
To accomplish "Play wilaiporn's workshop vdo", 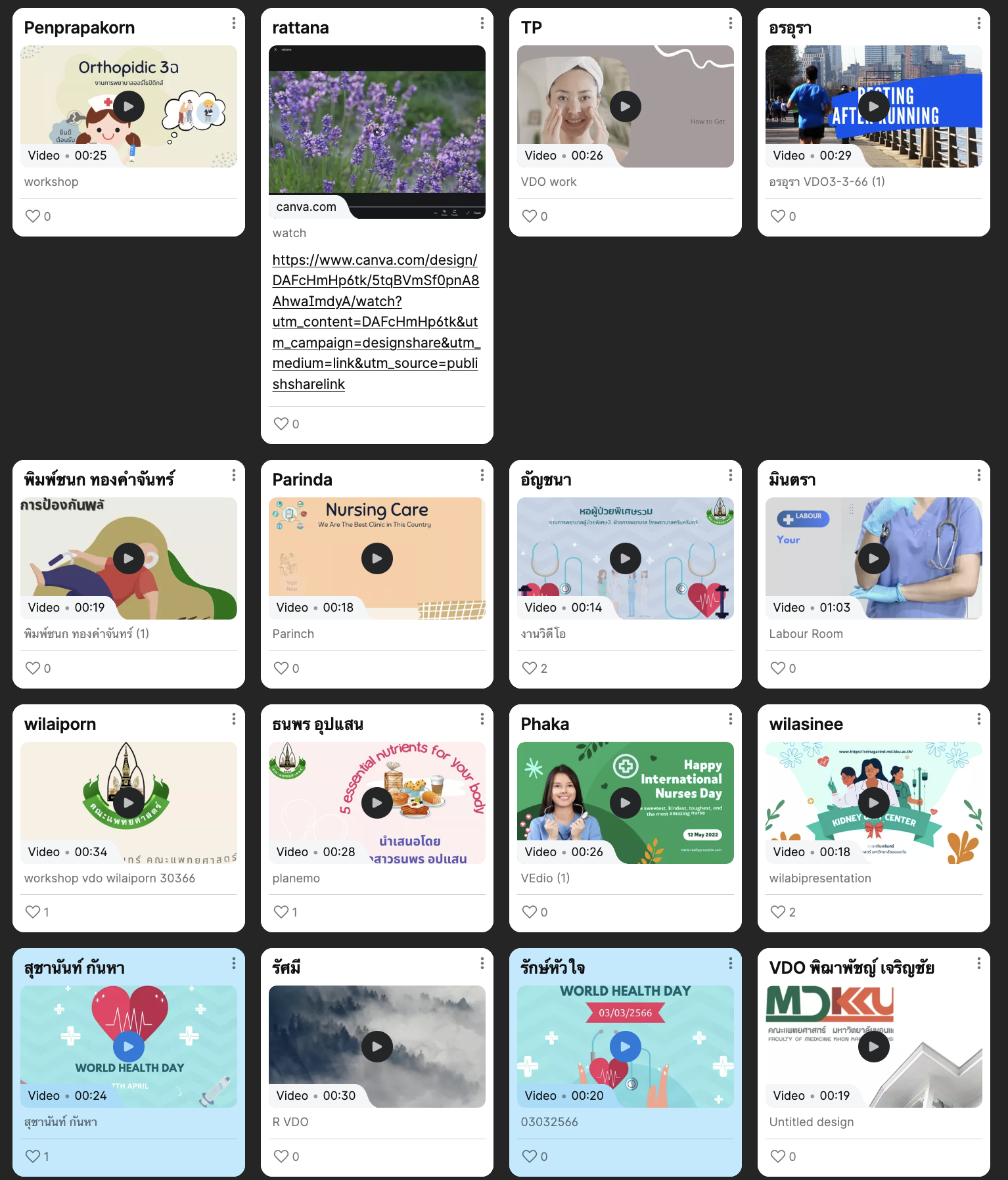I will [x=129, y=802].
